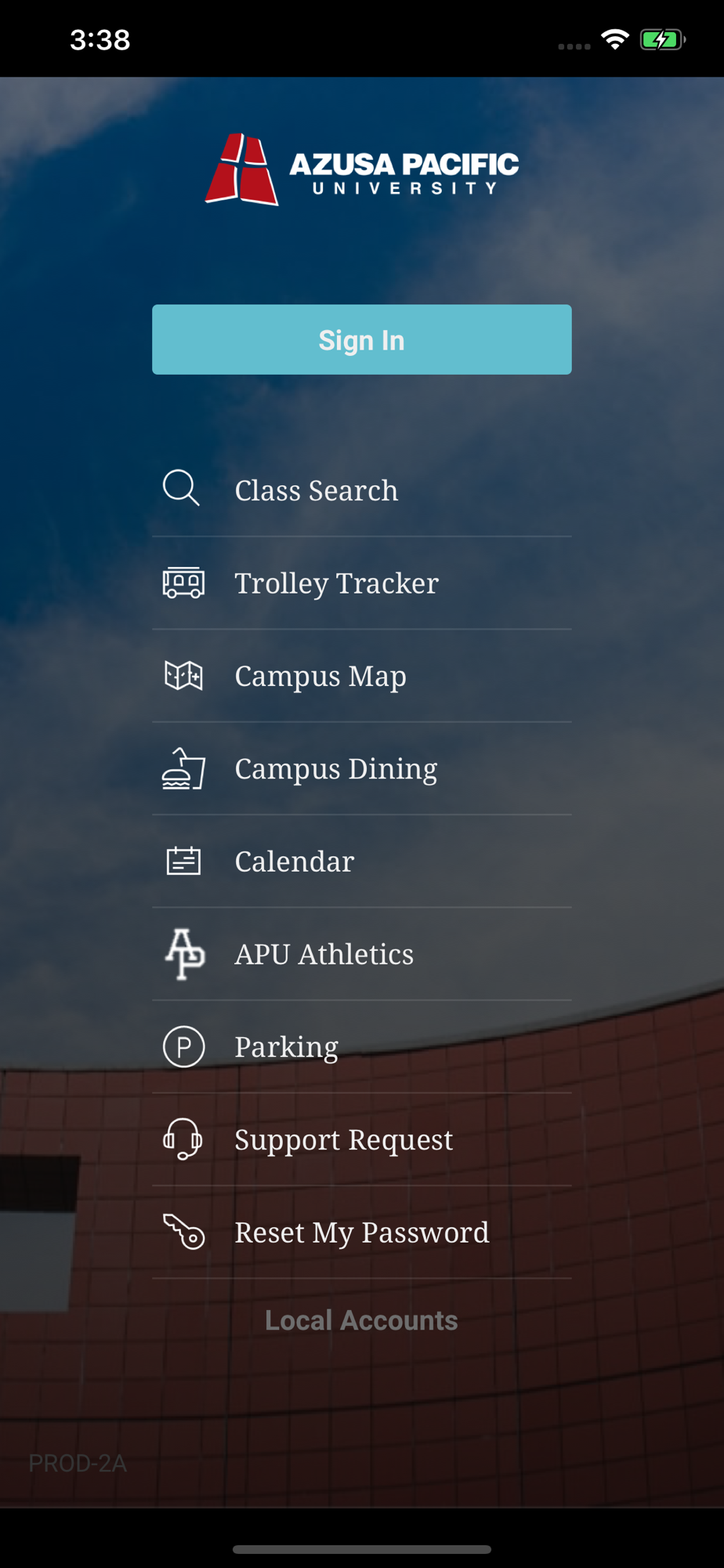Go to APU Athletics
Screen dimensions: 724x1568
[361, 953]
